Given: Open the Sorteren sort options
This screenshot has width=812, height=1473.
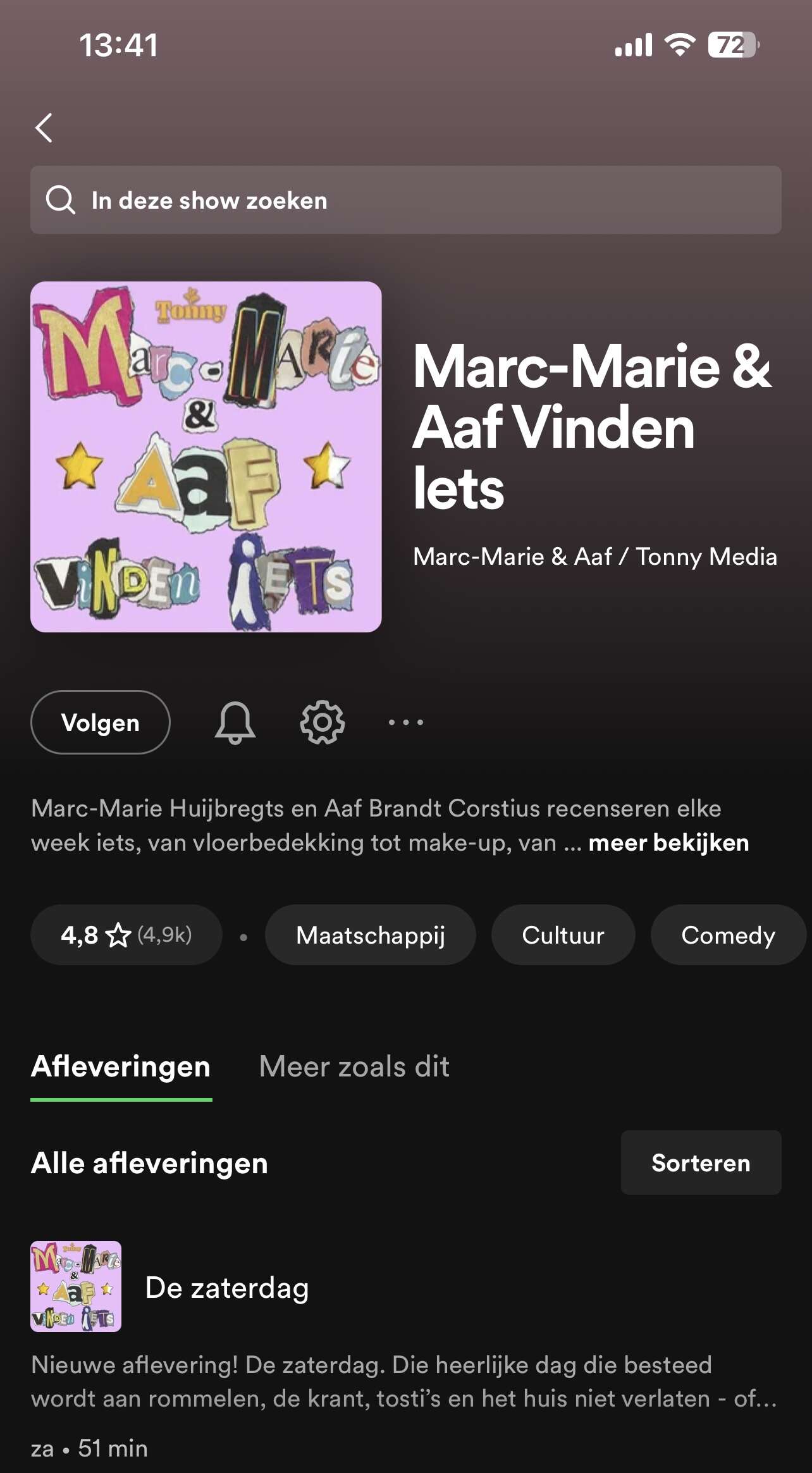Looking at the screenshot, I should [x=701, y=1162].
